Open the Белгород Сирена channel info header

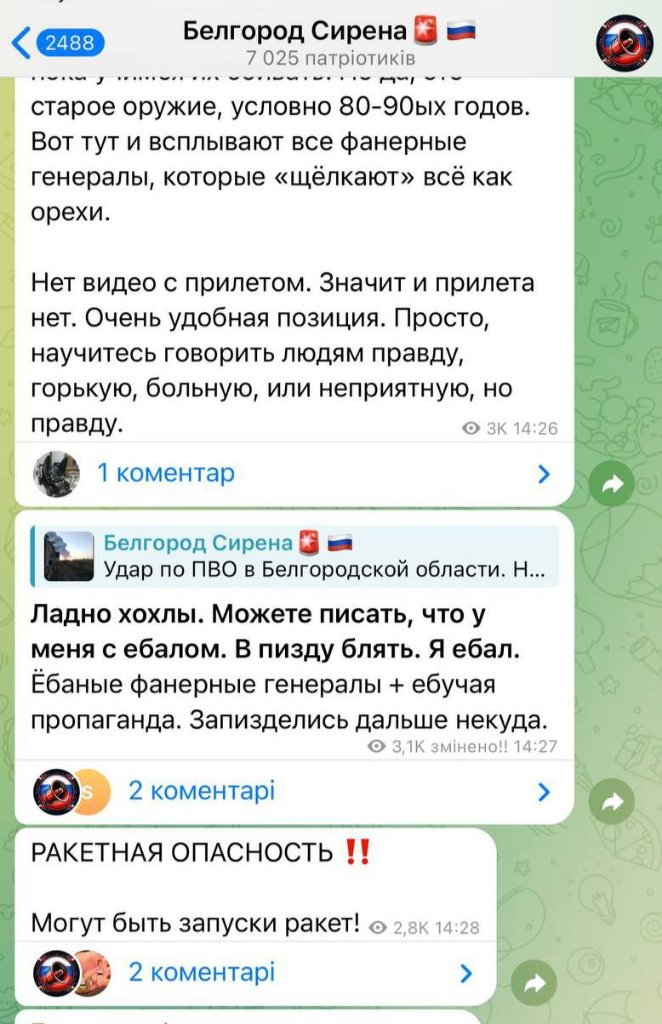click(x=329, y=41)
